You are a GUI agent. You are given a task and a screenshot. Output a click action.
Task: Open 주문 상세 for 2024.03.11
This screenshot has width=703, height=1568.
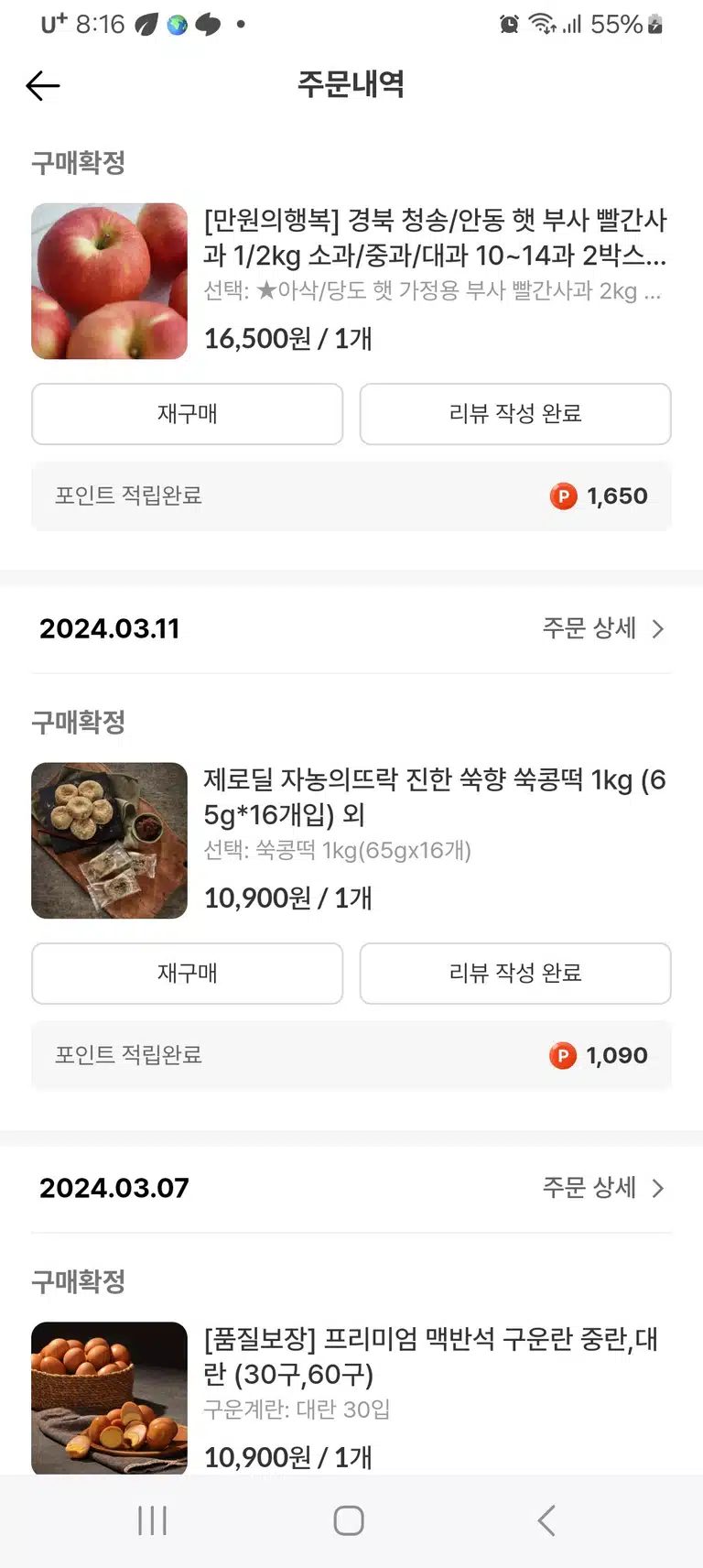point(603,628)
